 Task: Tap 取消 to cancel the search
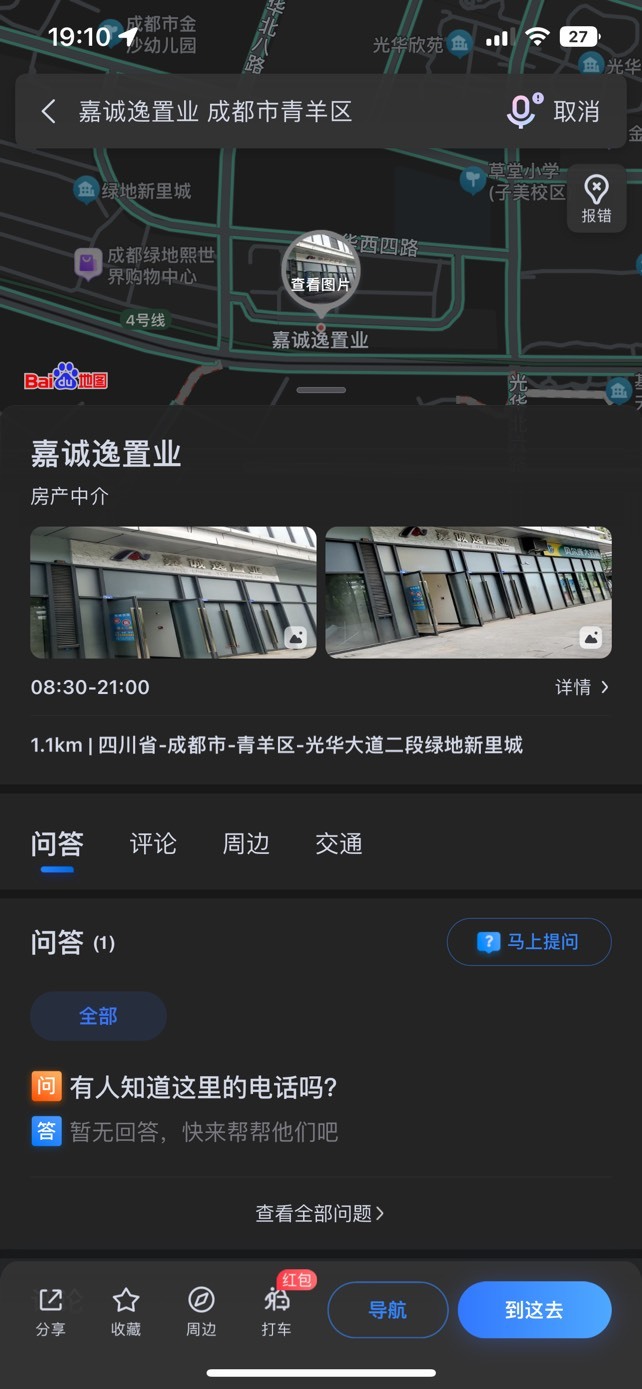(577, 112)
